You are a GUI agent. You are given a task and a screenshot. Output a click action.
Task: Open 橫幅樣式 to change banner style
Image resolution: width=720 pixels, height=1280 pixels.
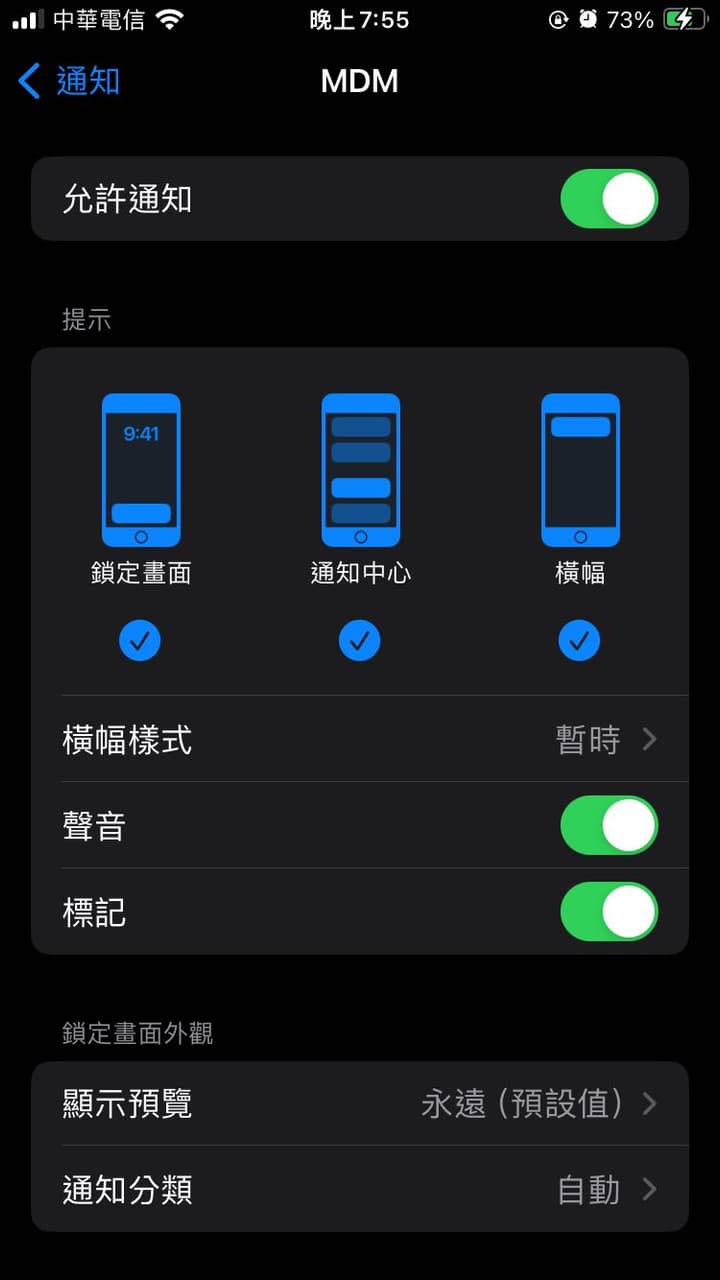click(360, 739)
